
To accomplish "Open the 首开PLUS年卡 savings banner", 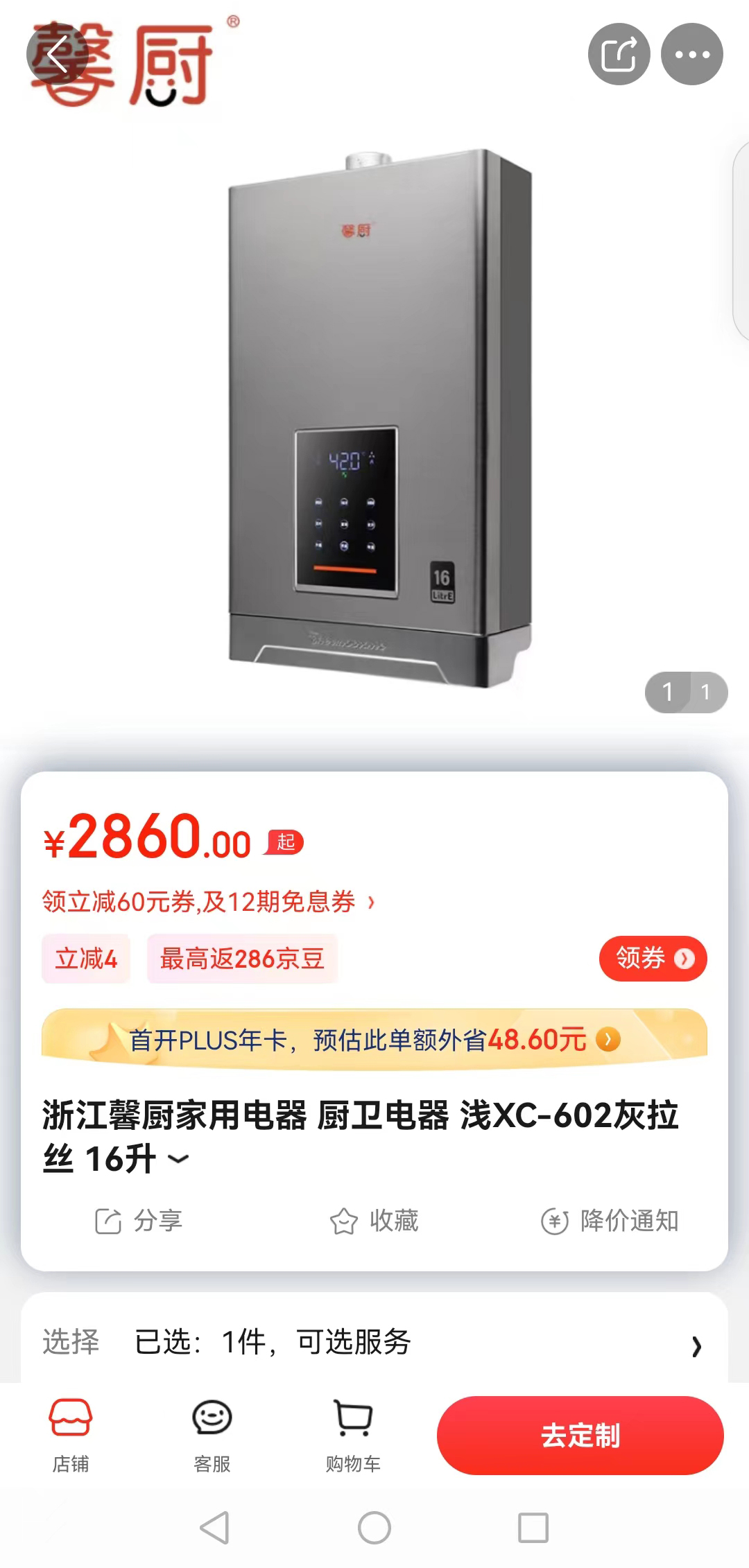I will pyautogui.click(x=374, y=1039).
